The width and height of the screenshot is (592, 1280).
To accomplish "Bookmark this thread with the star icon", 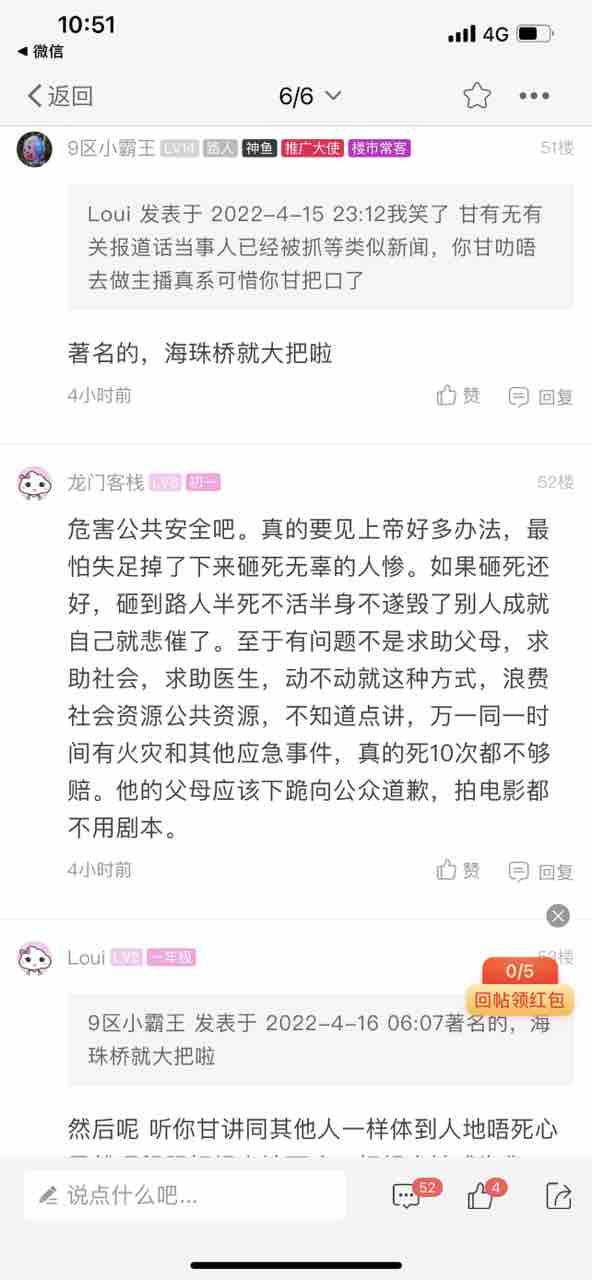I will coord(477,96).
